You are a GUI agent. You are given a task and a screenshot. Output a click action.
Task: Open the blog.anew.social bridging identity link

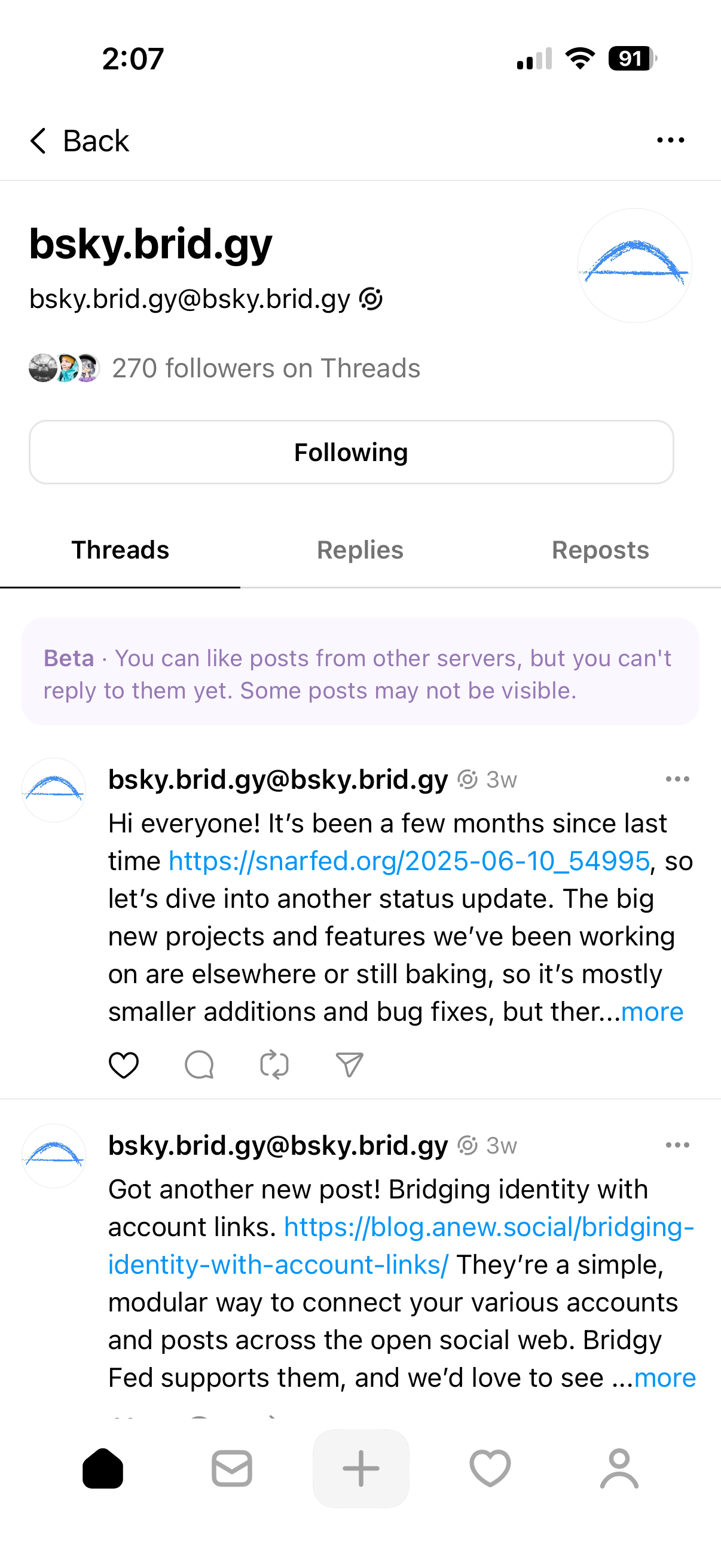coord(401,1246)
